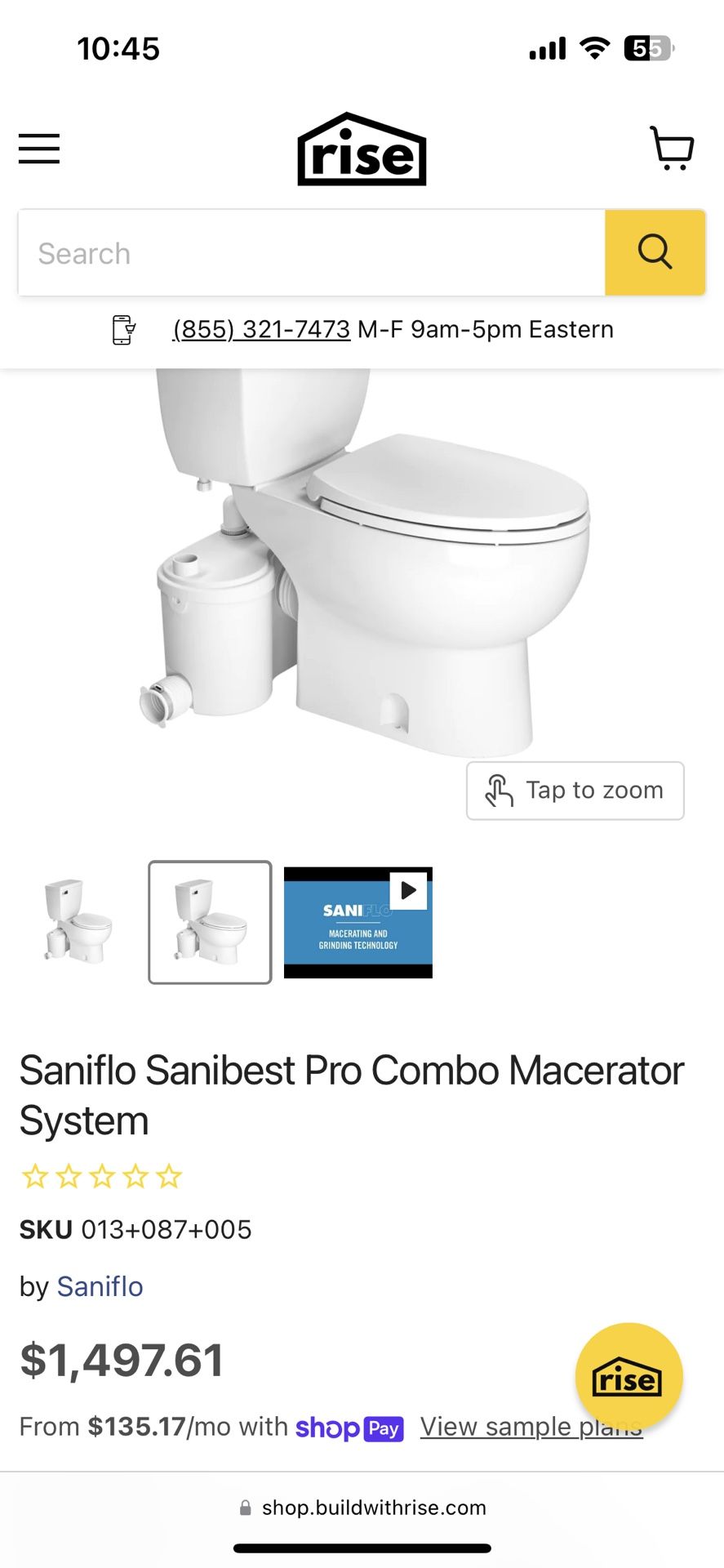Go to Rise home via logo

[x=362, y=149]
